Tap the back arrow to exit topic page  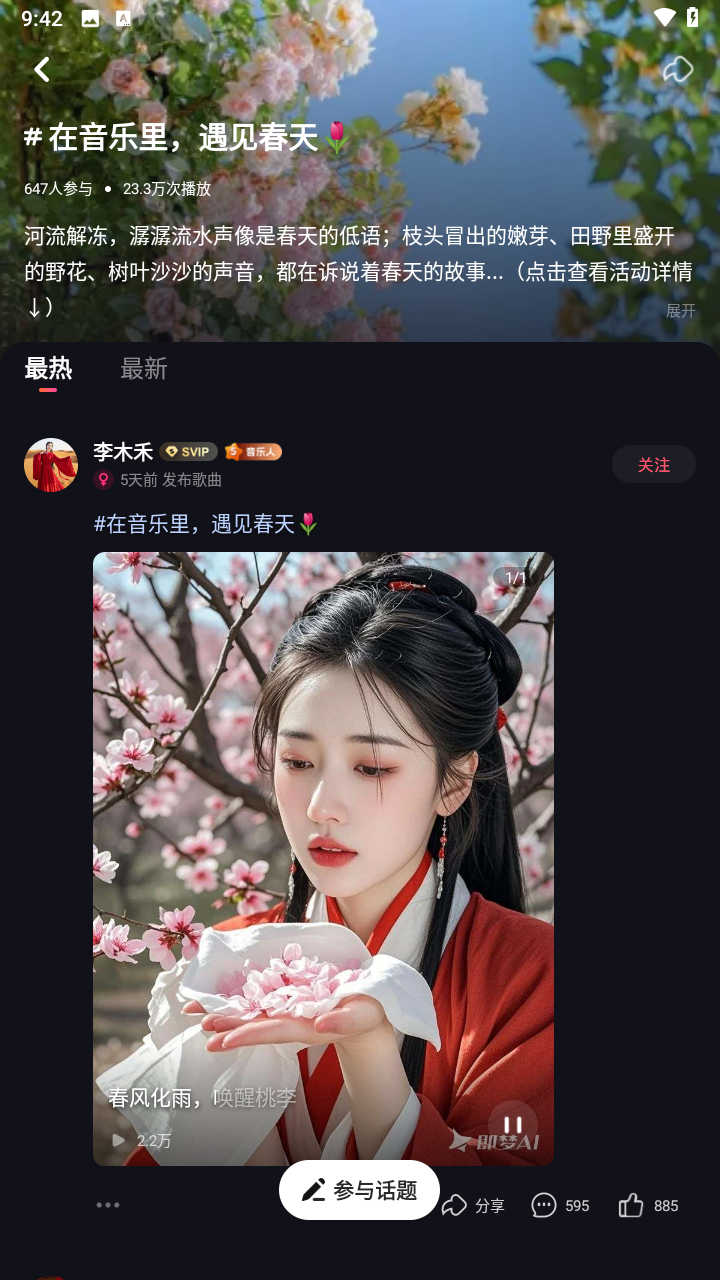coord(42,69)
